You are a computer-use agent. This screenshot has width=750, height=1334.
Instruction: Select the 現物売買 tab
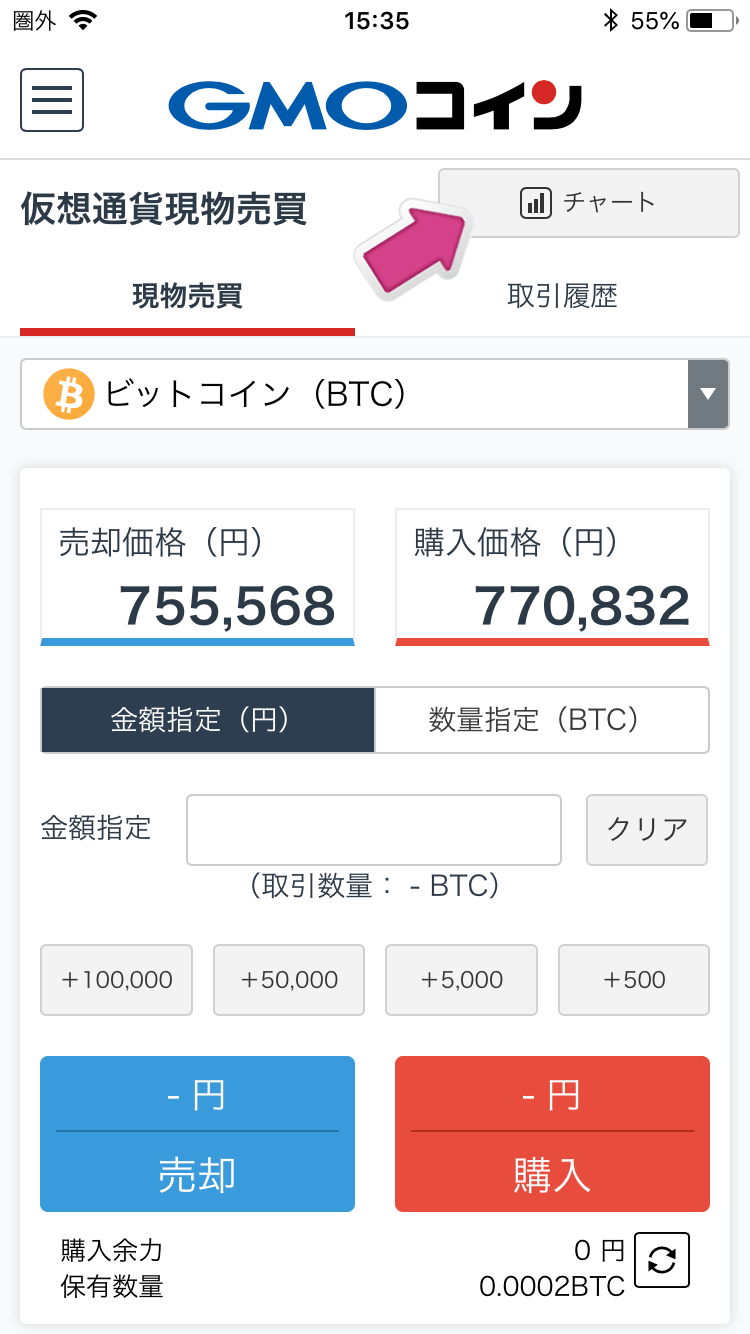(x=187, y=296)
